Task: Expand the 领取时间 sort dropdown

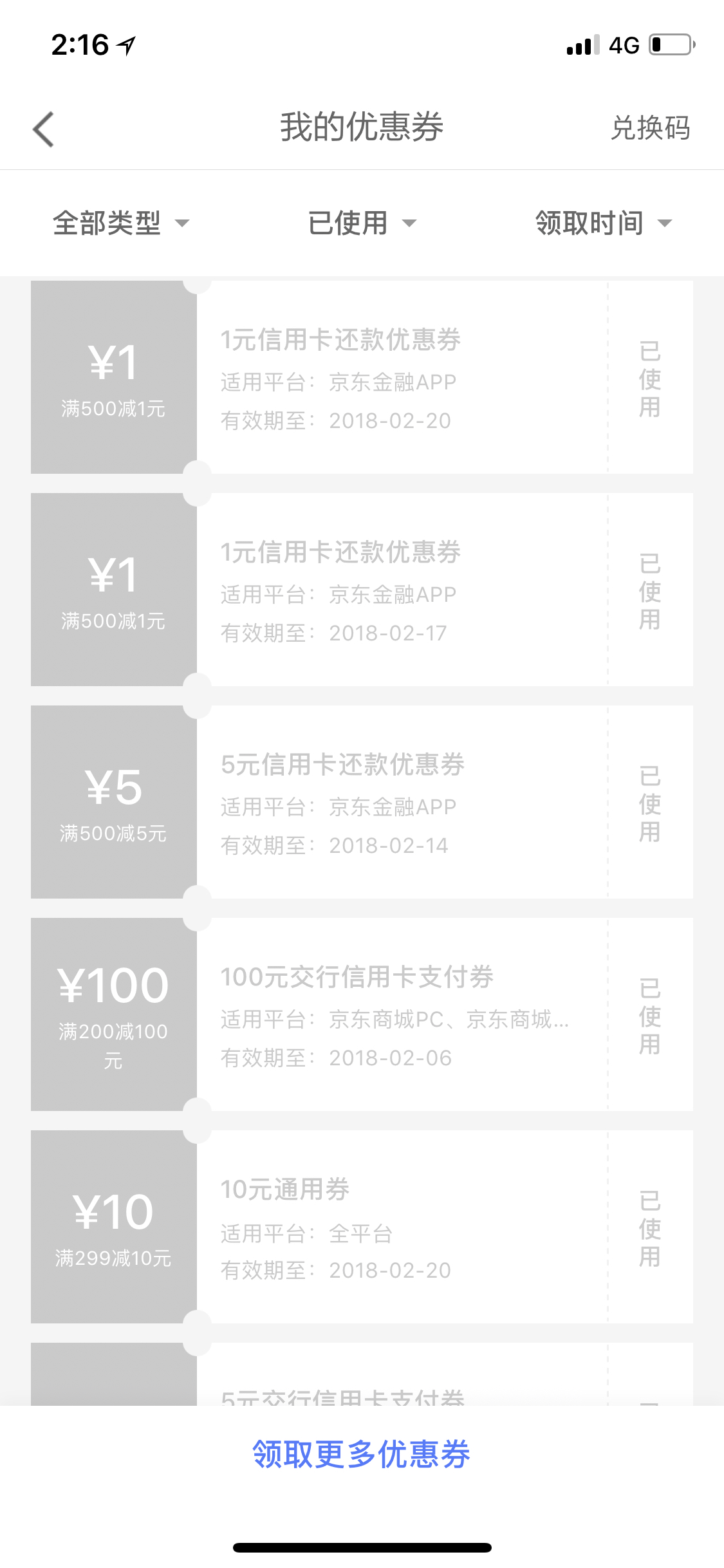Action: (604, 223)
